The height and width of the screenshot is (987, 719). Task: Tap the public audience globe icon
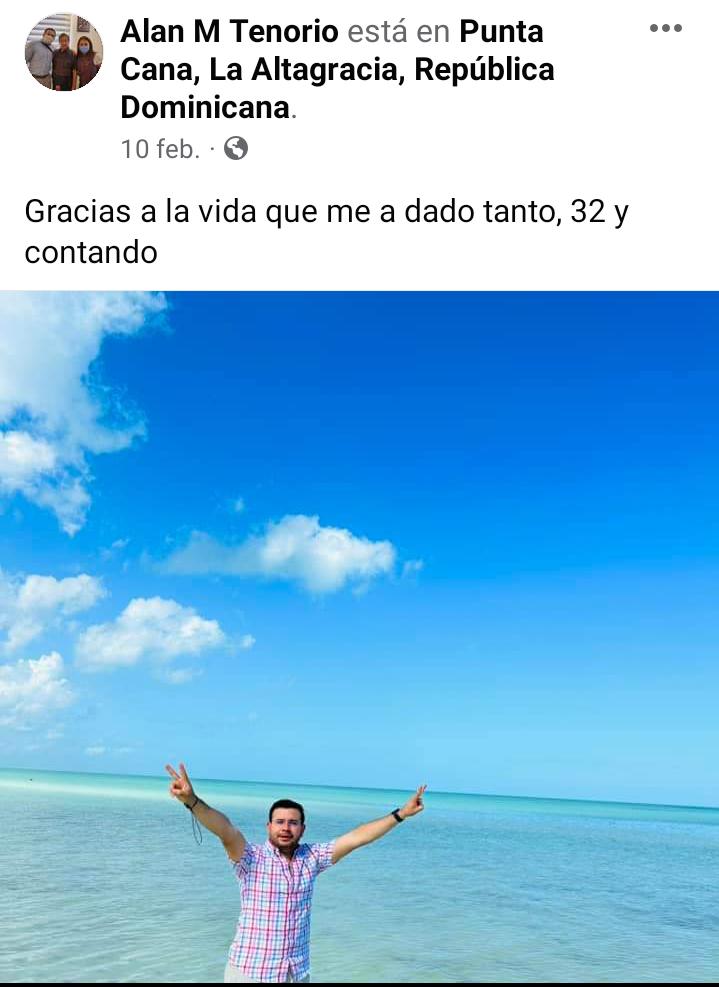point(236,149)
